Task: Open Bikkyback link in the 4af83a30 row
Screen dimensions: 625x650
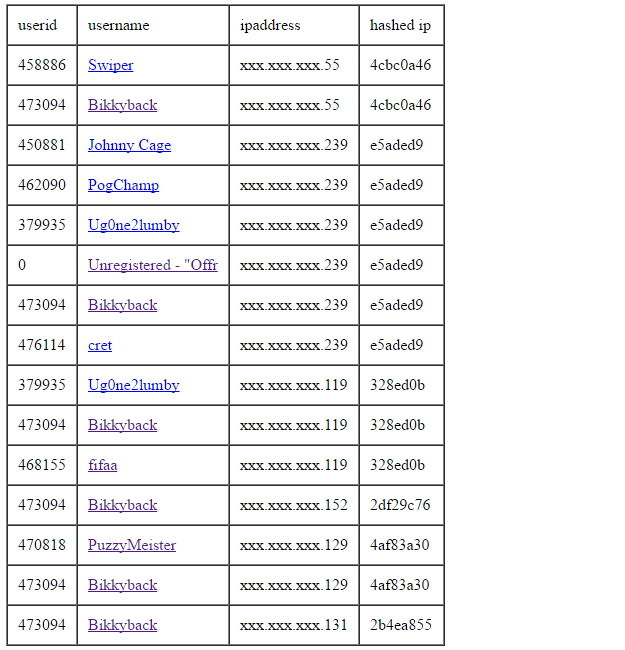Action: click(122, 585)
